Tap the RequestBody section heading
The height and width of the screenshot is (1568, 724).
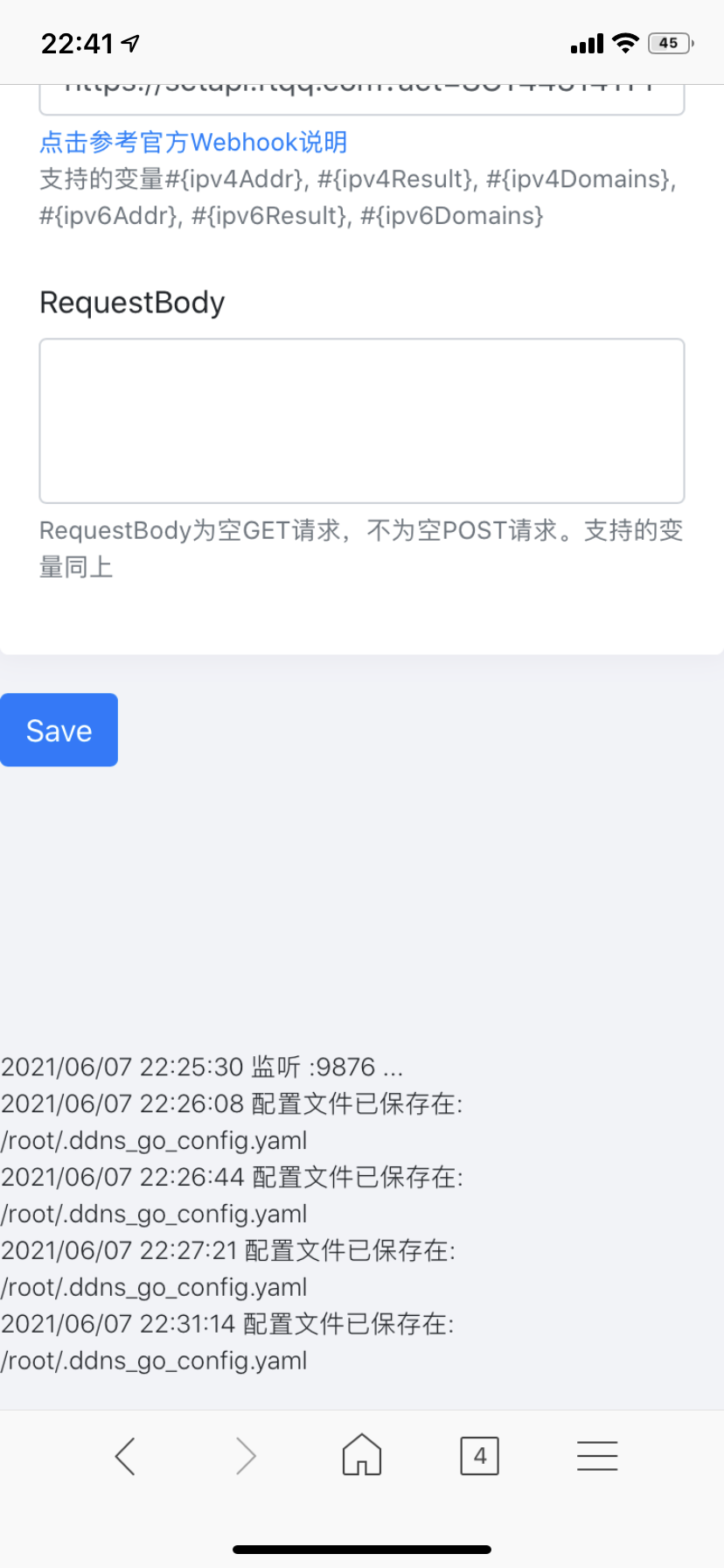click(x=132, y=302)
